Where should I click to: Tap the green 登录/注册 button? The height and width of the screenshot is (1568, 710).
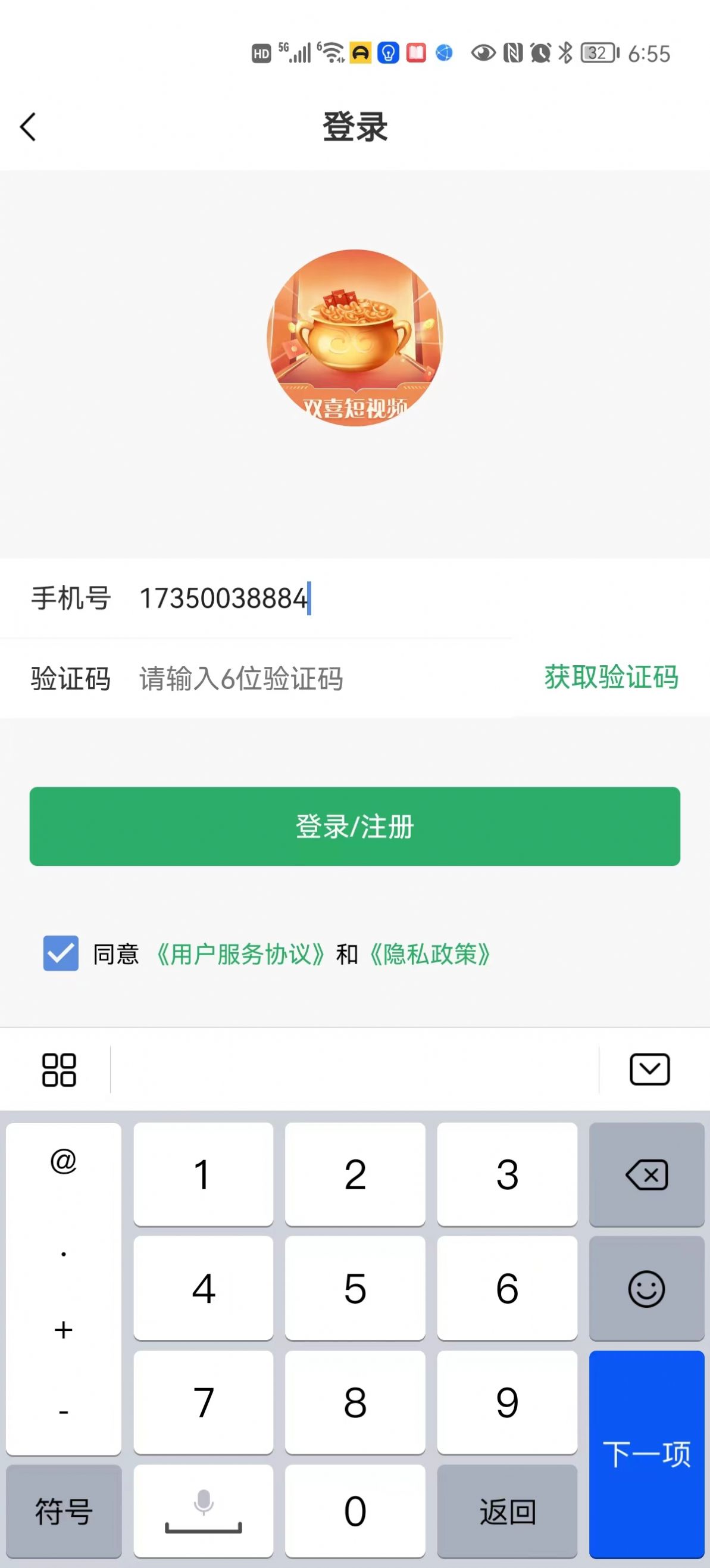coord(355,826)
